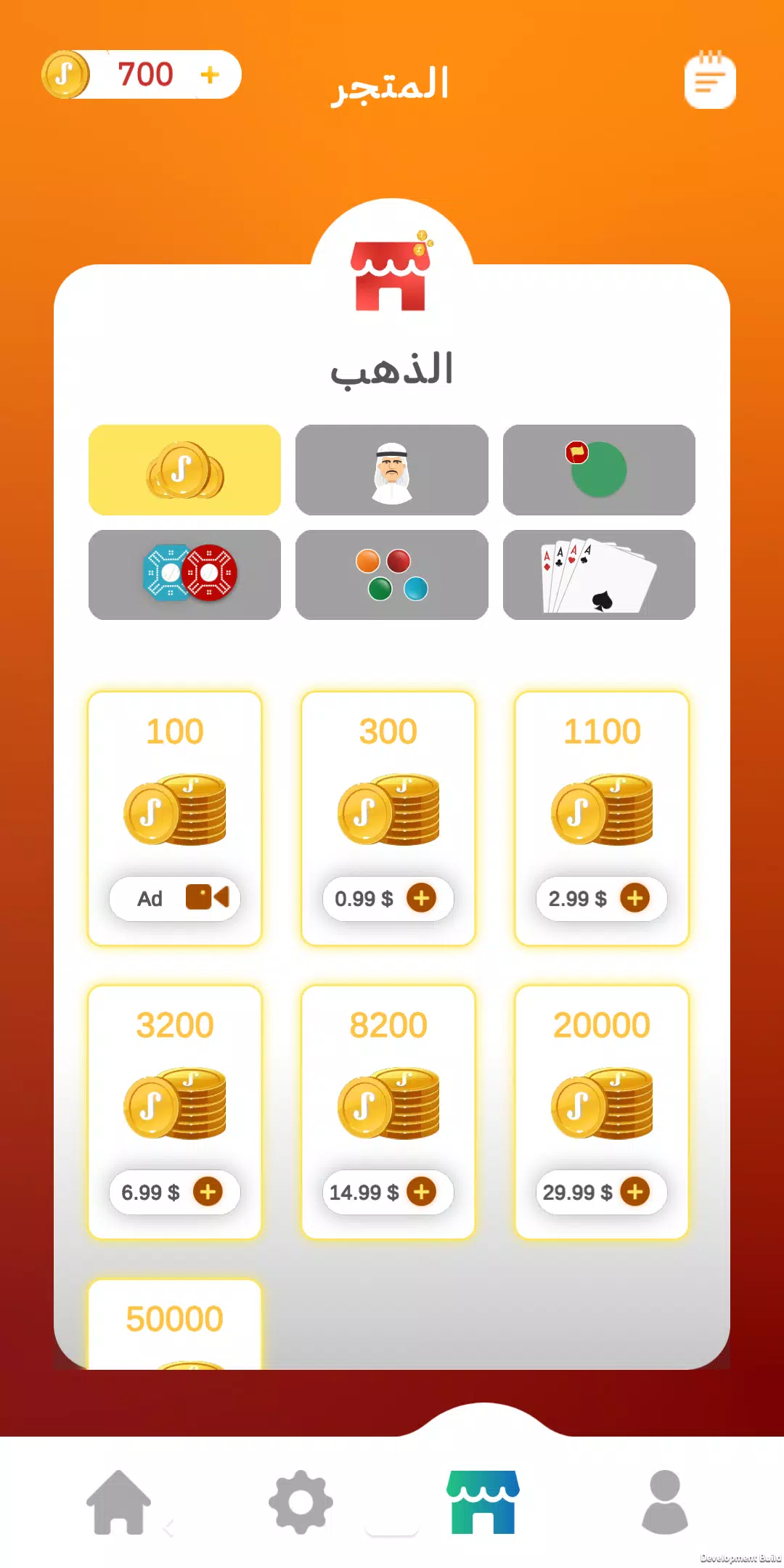784x1568 pixels.
Task: Buy the 3200 coin pack for 6.99 $
Action: [x=174, y=1192]
